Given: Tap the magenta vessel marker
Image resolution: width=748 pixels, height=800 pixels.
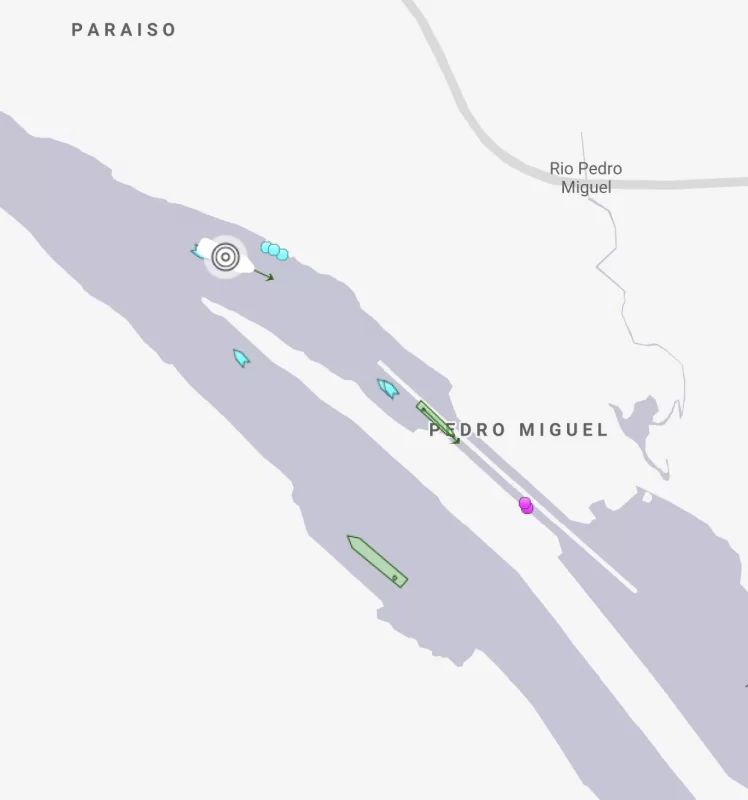Looking at the screenshot, I should [526, 506].
